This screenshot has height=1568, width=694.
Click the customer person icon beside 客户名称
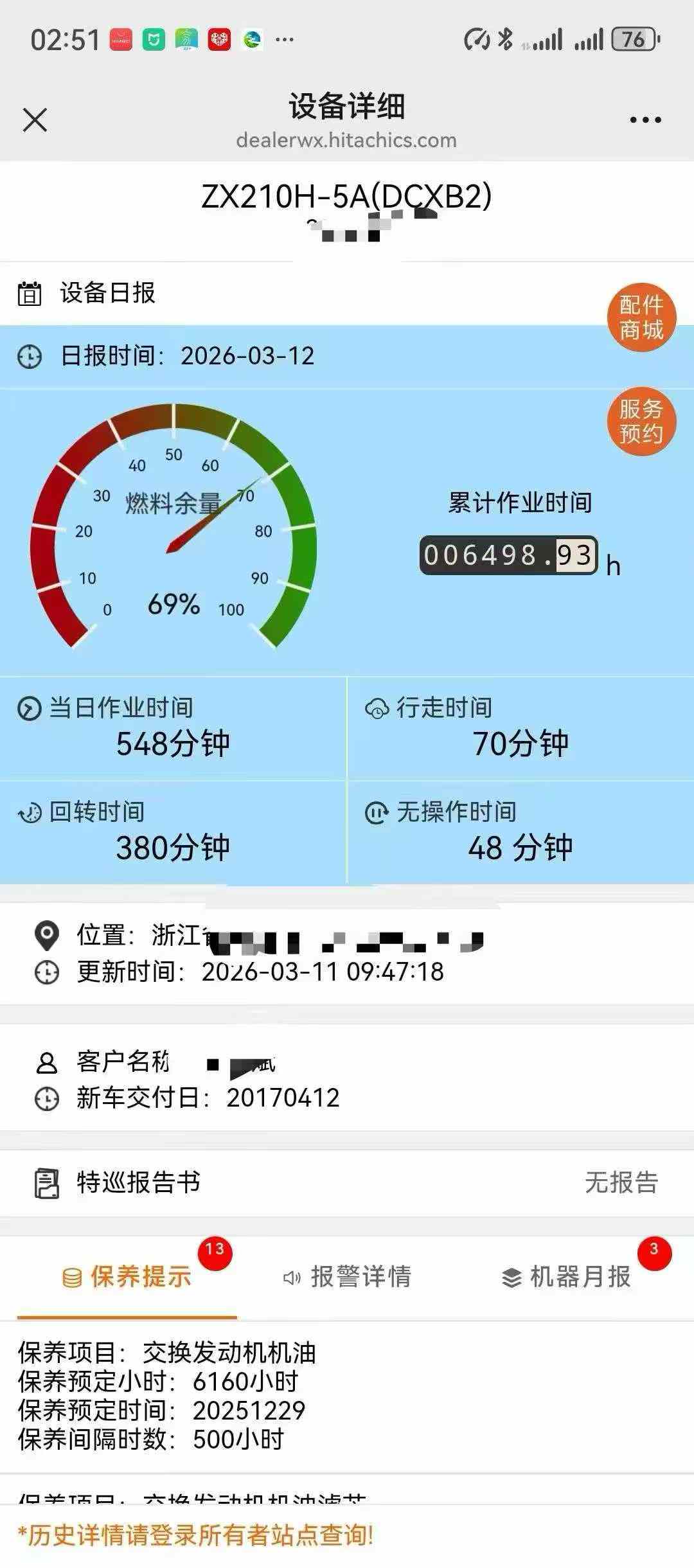[x=46, y=1060]
